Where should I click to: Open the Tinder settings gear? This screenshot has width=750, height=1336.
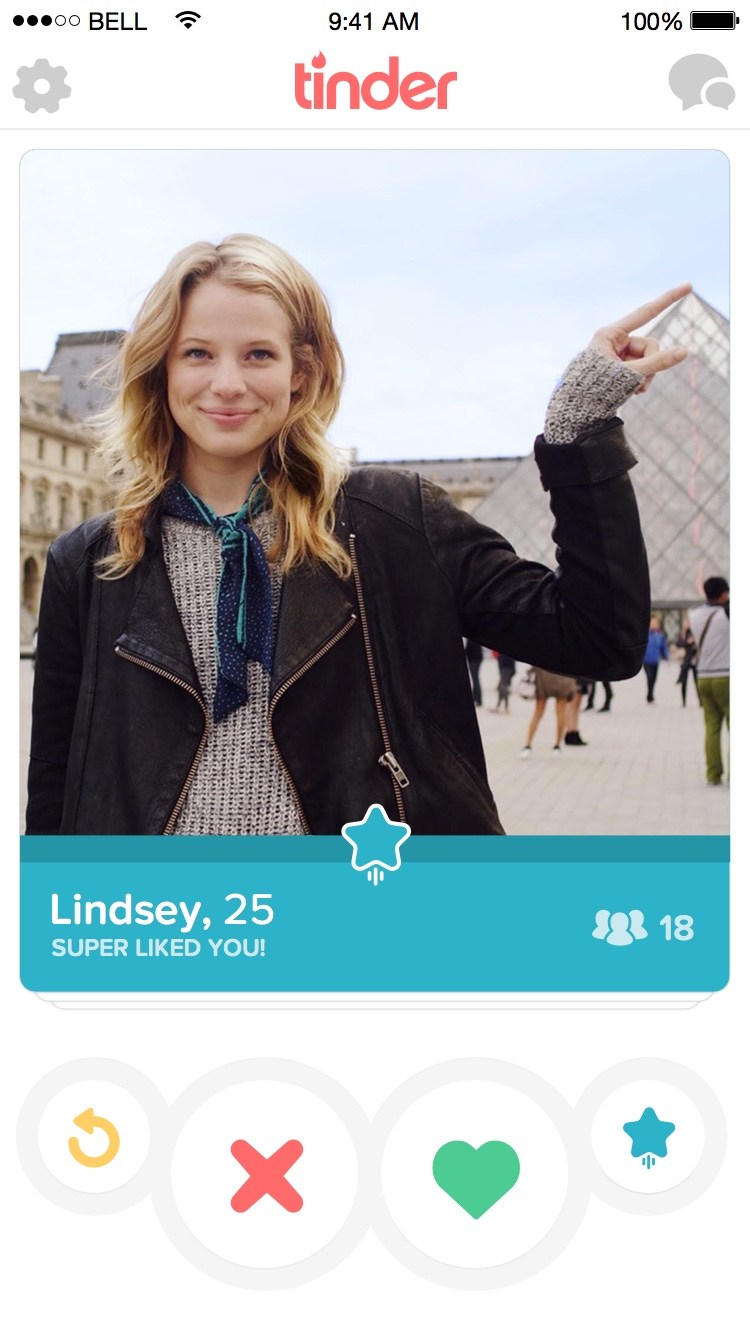click(41, 86)
